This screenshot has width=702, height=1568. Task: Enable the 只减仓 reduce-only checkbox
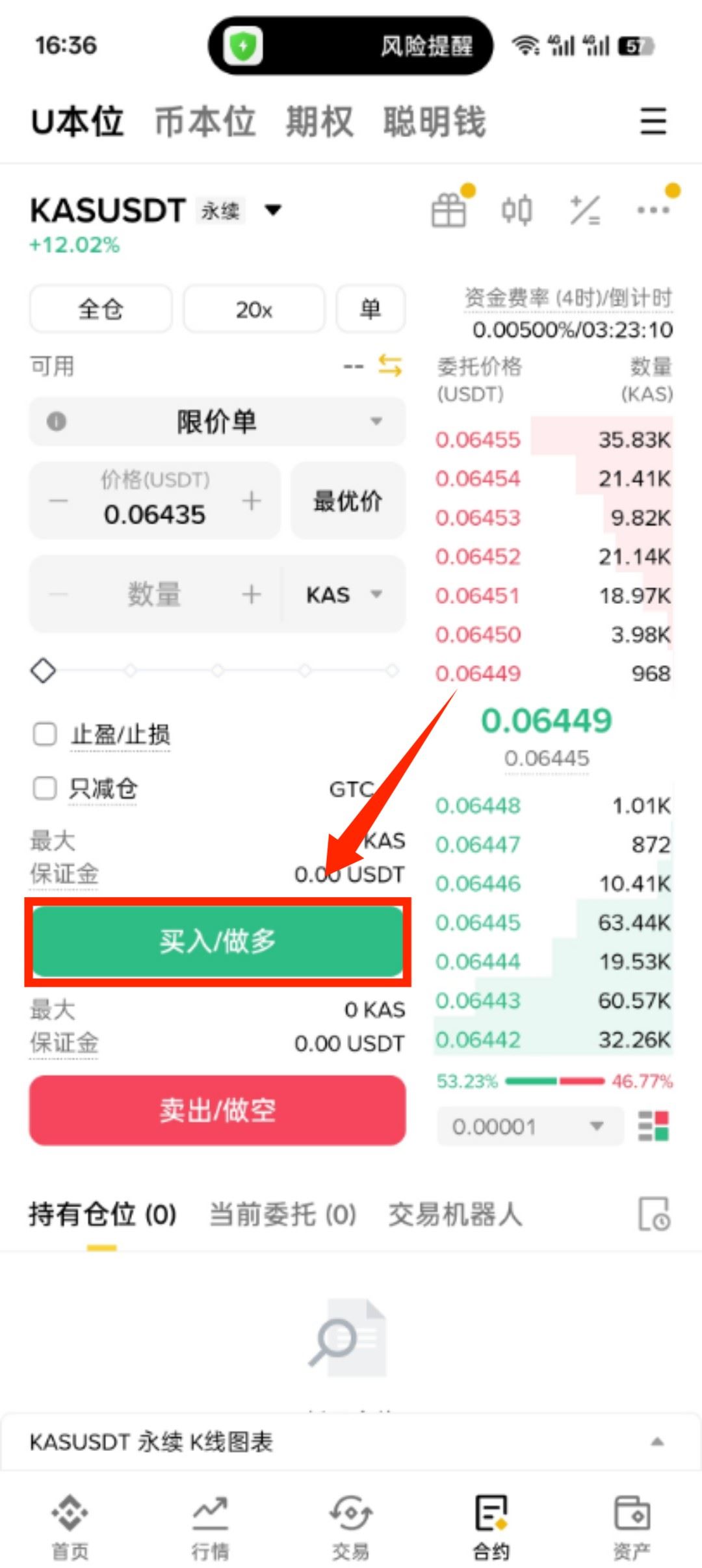point(45,789)
